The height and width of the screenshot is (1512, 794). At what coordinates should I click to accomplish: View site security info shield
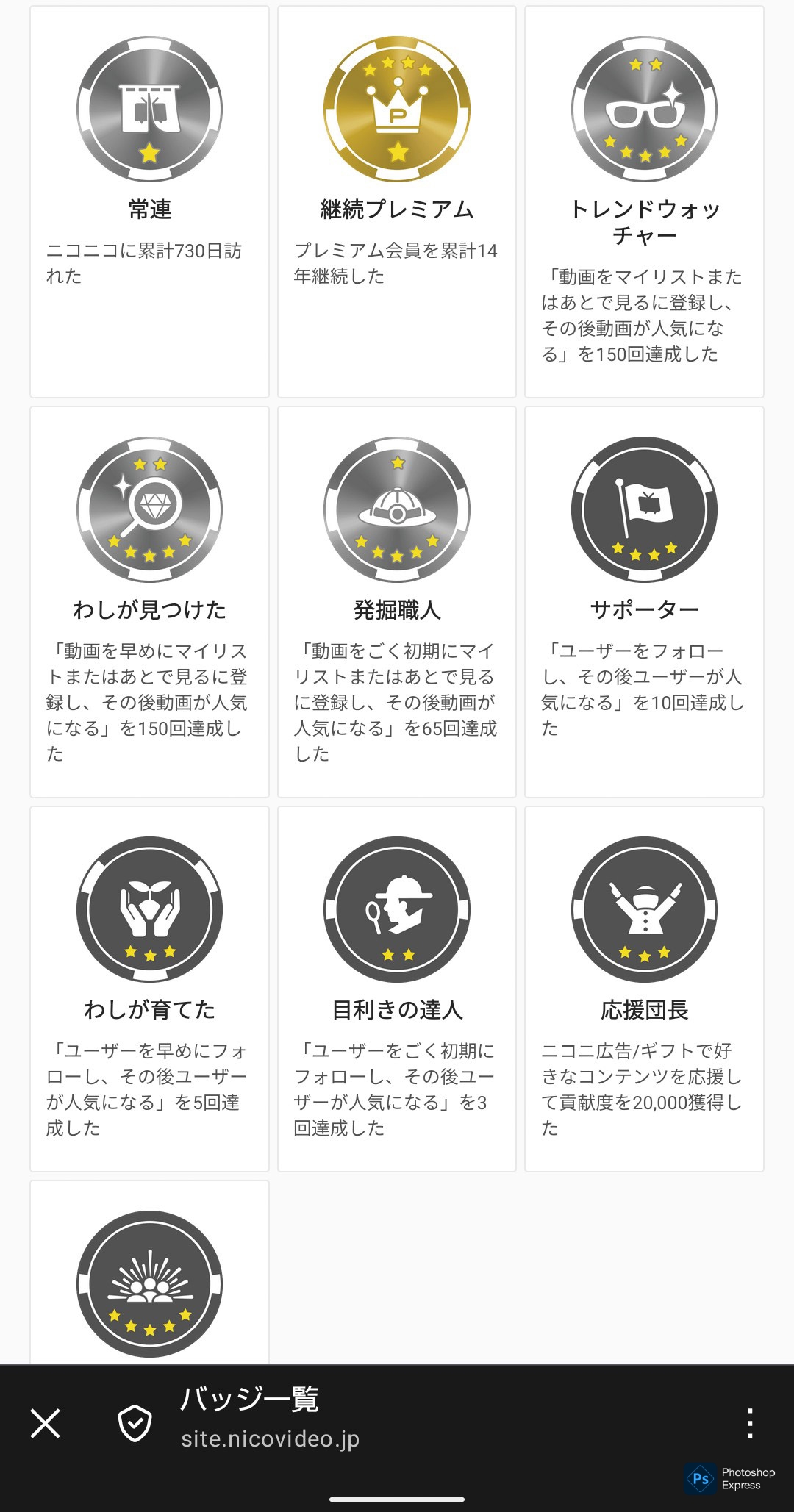[135, 1424]
